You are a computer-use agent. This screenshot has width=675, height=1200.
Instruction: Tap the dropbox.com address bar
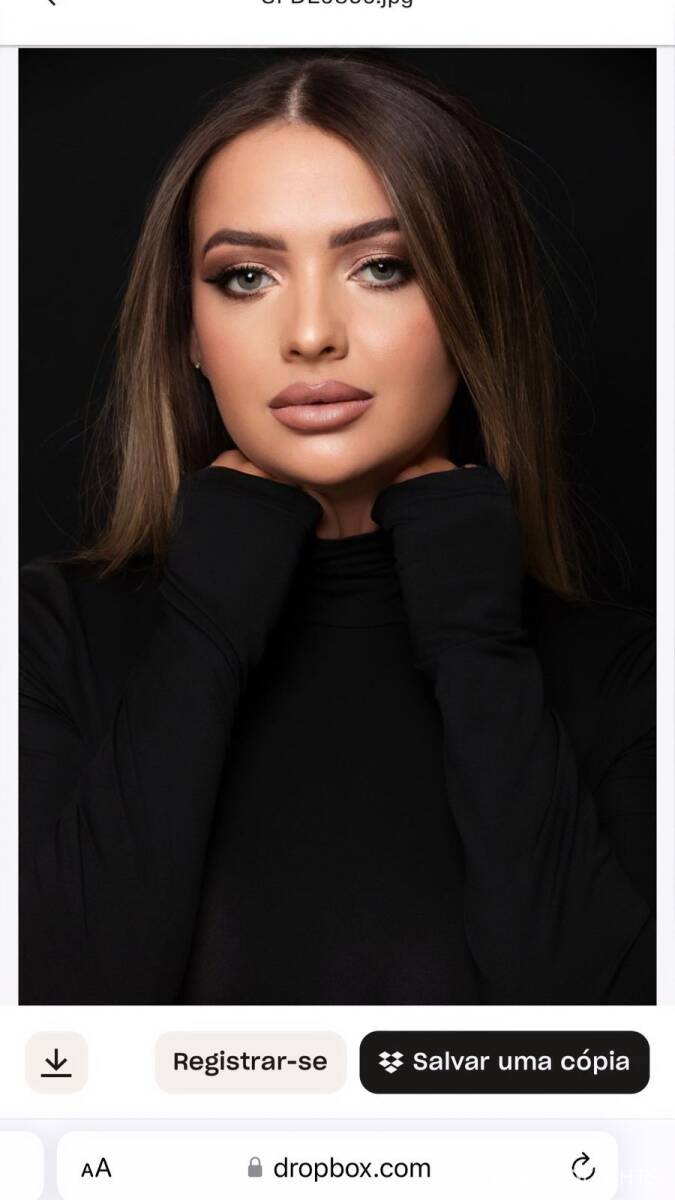click(x=338, y=1166)
